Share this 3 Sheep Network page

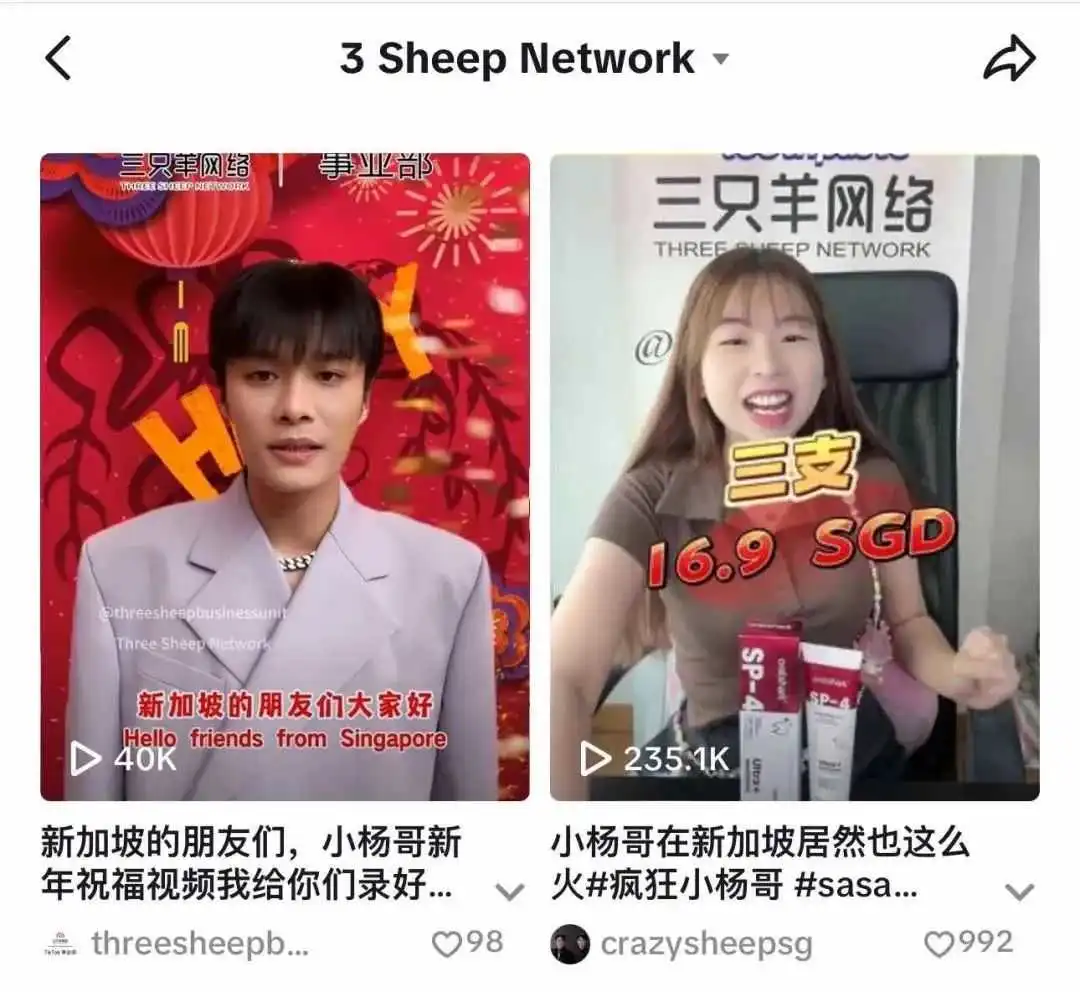coord(1009,59)
